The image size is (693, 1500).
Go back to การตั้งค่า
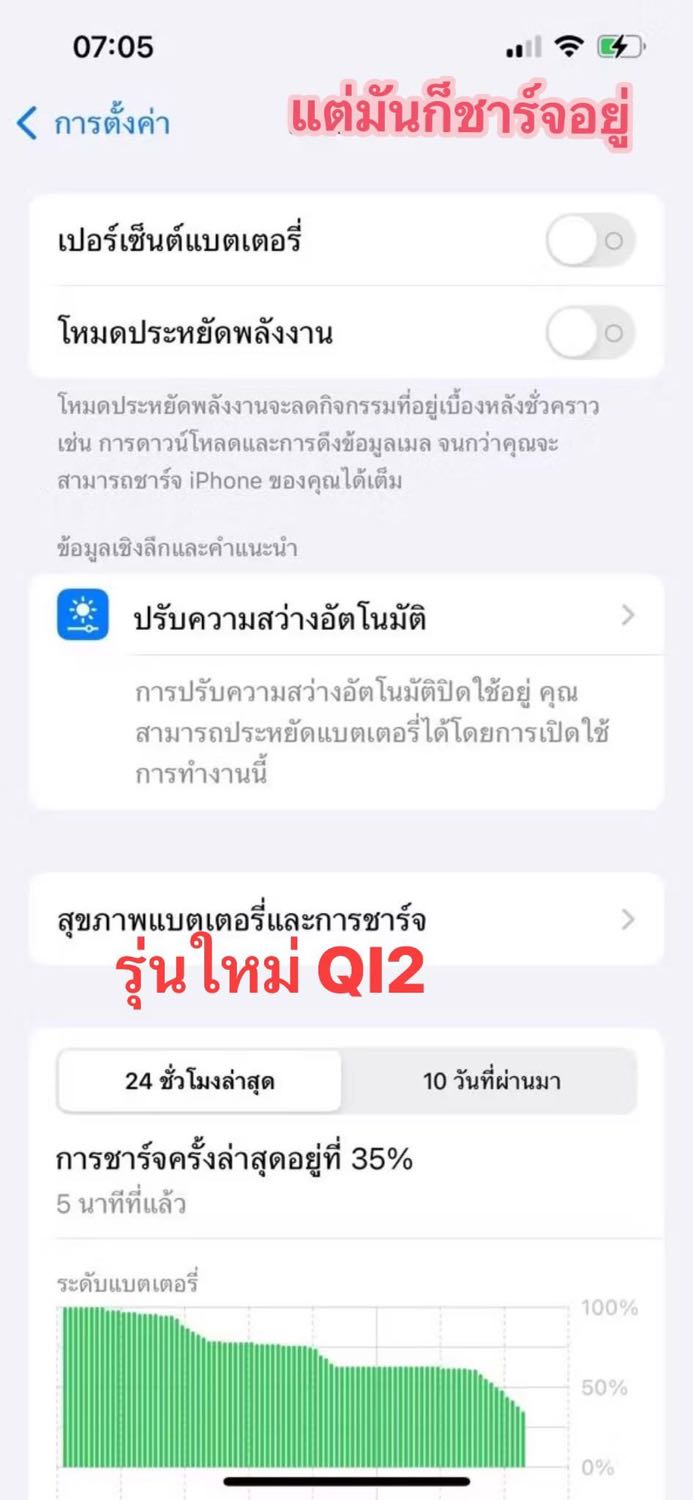(x=93, y=124)
